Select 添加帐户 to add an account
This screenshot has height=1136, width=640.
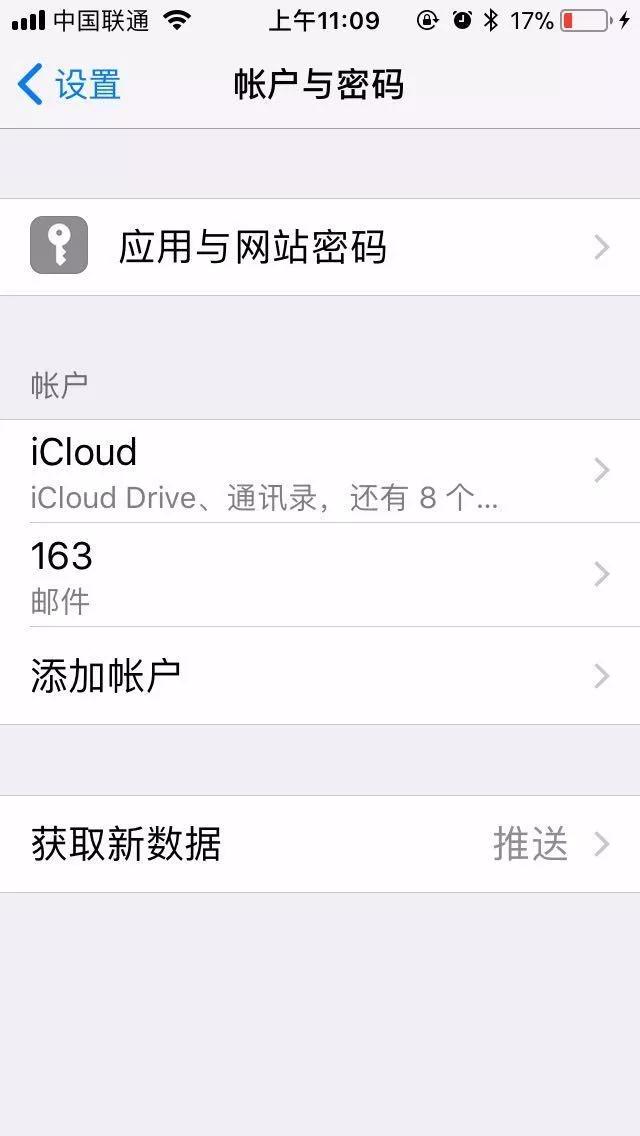coord(320,676)
